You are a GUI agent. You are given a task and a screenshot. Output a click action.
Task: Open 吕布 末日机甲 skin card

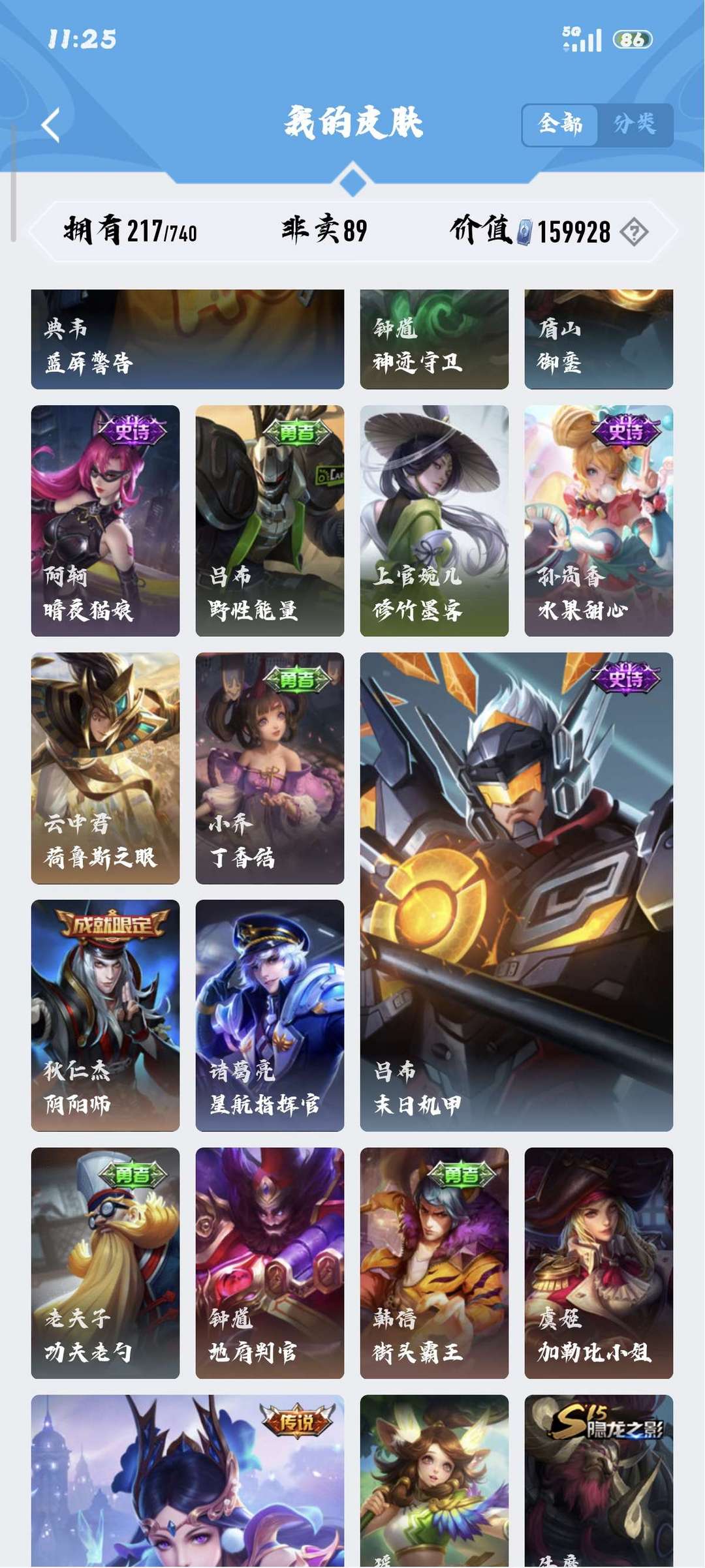(x=516, y=891)
